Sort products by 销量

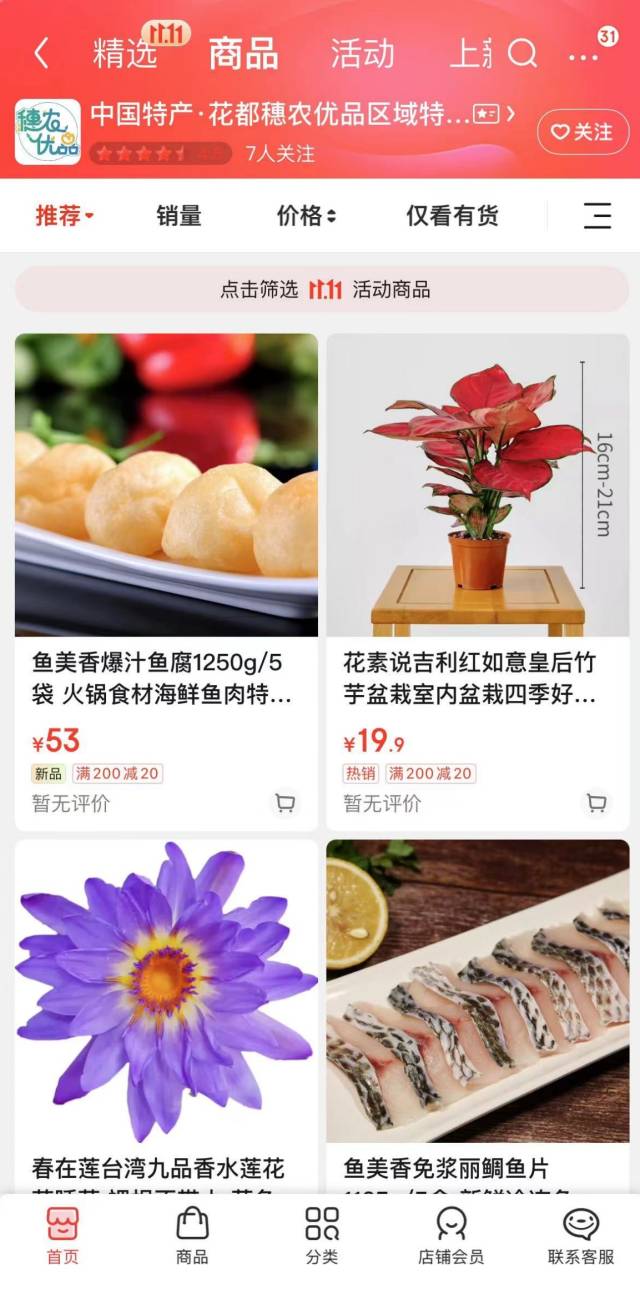179,216
